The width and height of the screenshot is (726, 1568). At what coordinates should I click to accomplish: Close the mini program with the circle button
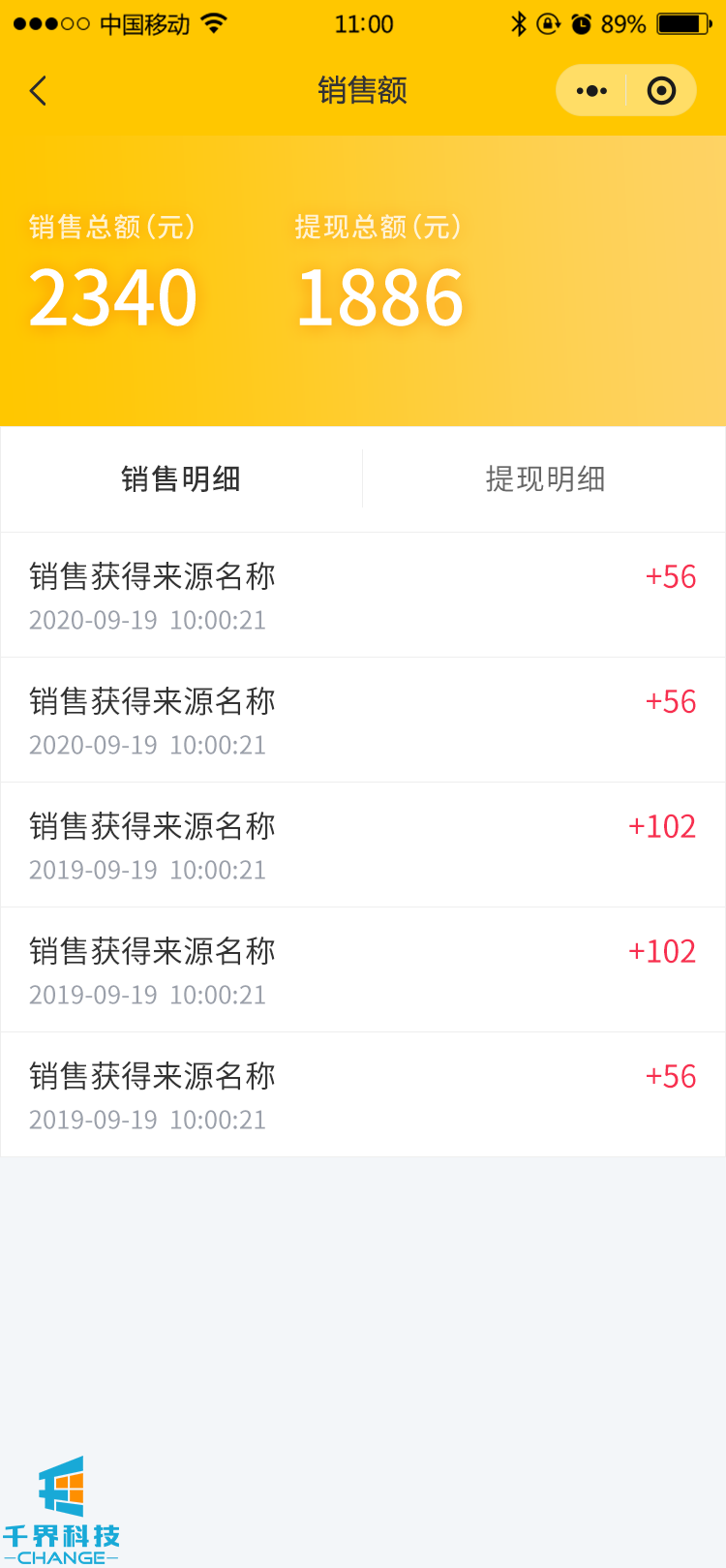(x=661, y=91)
